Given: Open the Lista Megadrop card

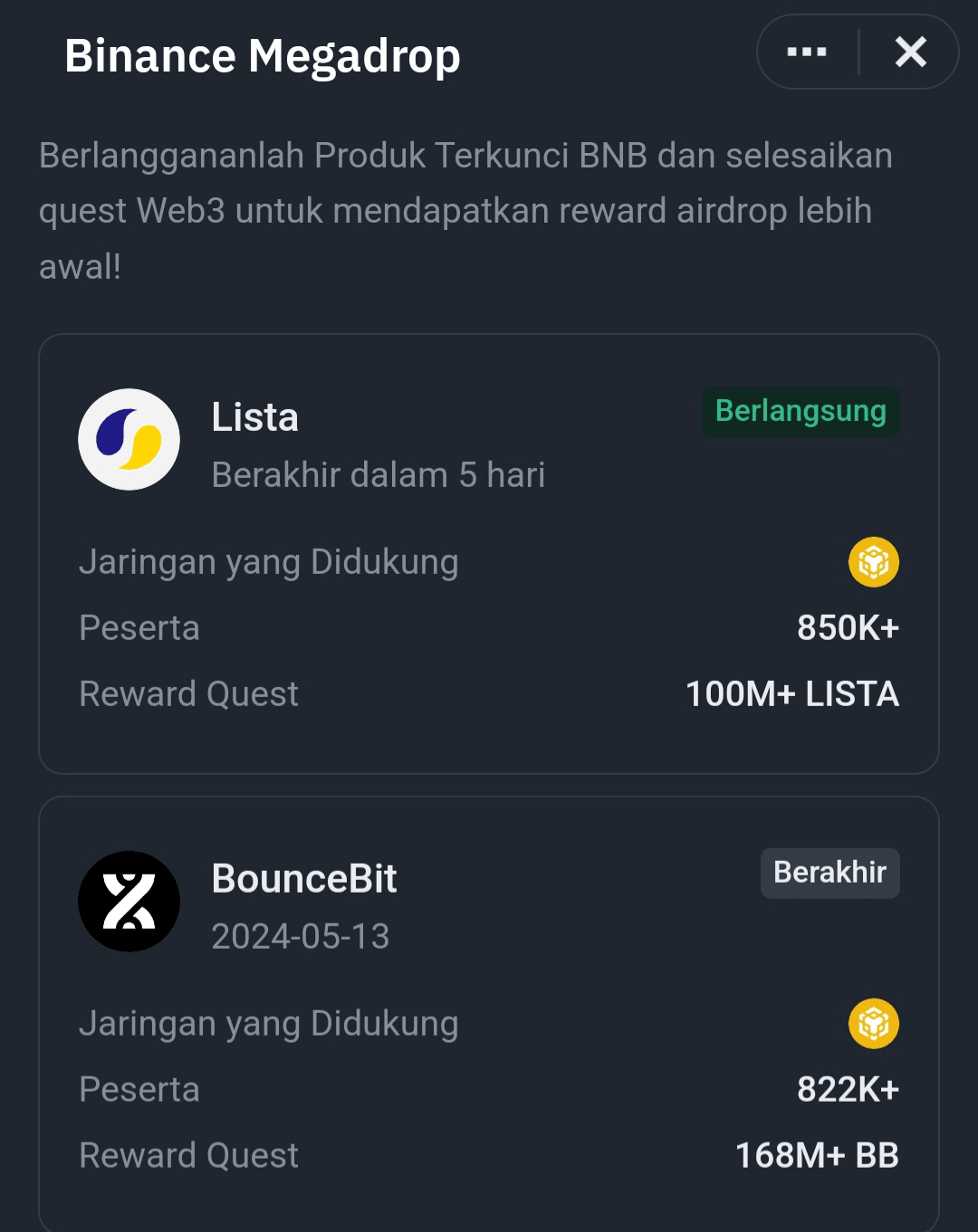Looking at the screenshot, I should (x=488, y=553).
